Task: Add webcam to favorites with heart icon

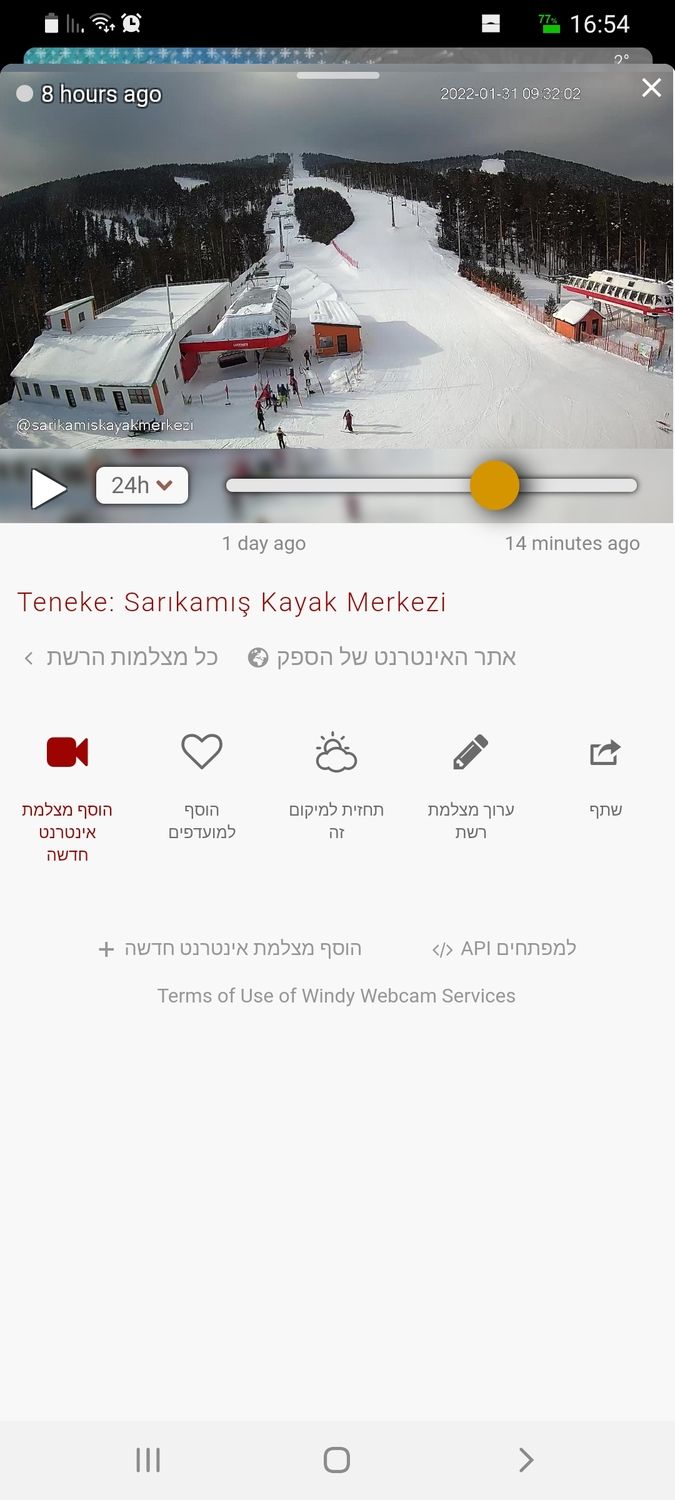Action: 201,752
